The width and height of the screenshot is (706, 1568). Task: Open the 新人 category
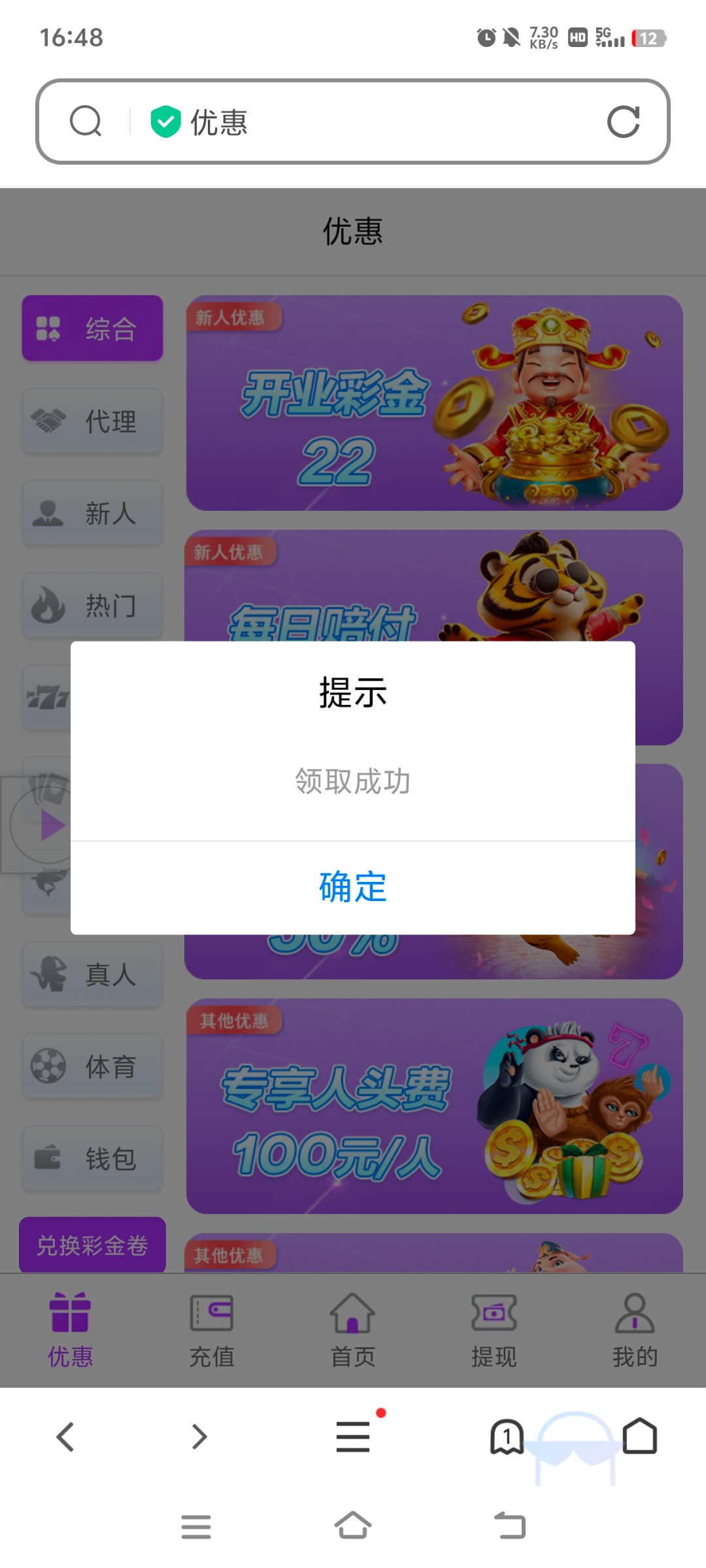coord(92,514)
